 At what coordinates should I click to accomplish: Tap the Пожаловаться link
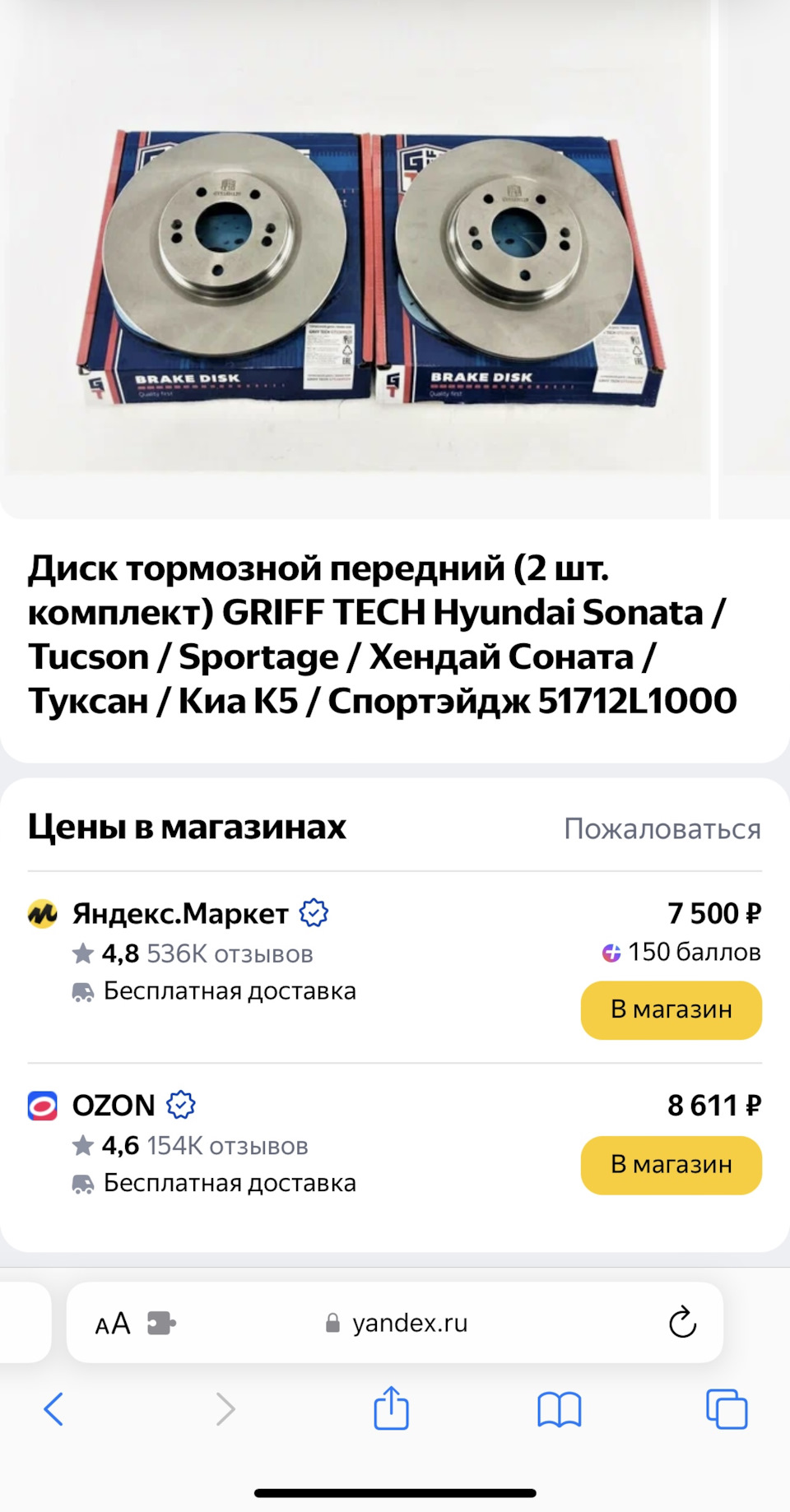[x=662, y=828]
